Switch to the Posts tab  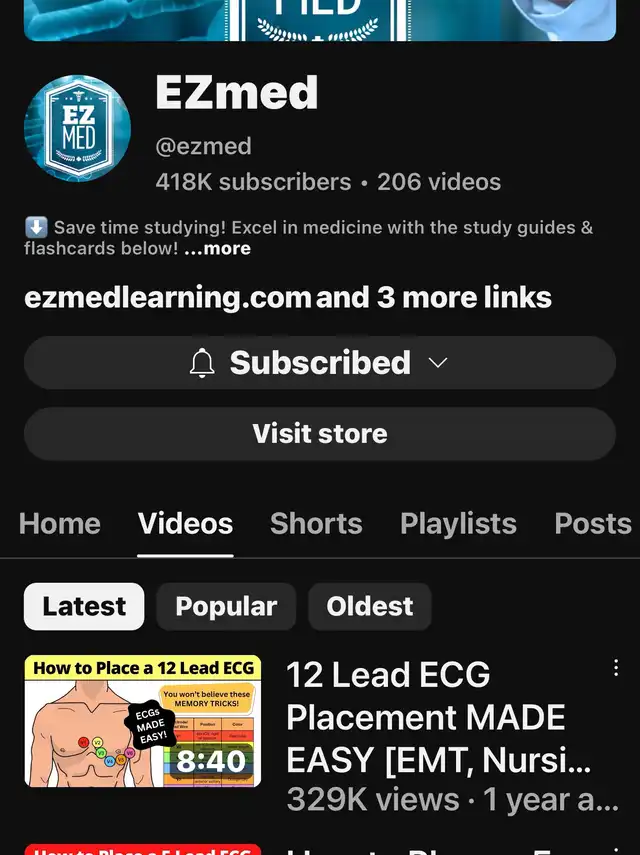pyautogui.click(x=593, y=523)
